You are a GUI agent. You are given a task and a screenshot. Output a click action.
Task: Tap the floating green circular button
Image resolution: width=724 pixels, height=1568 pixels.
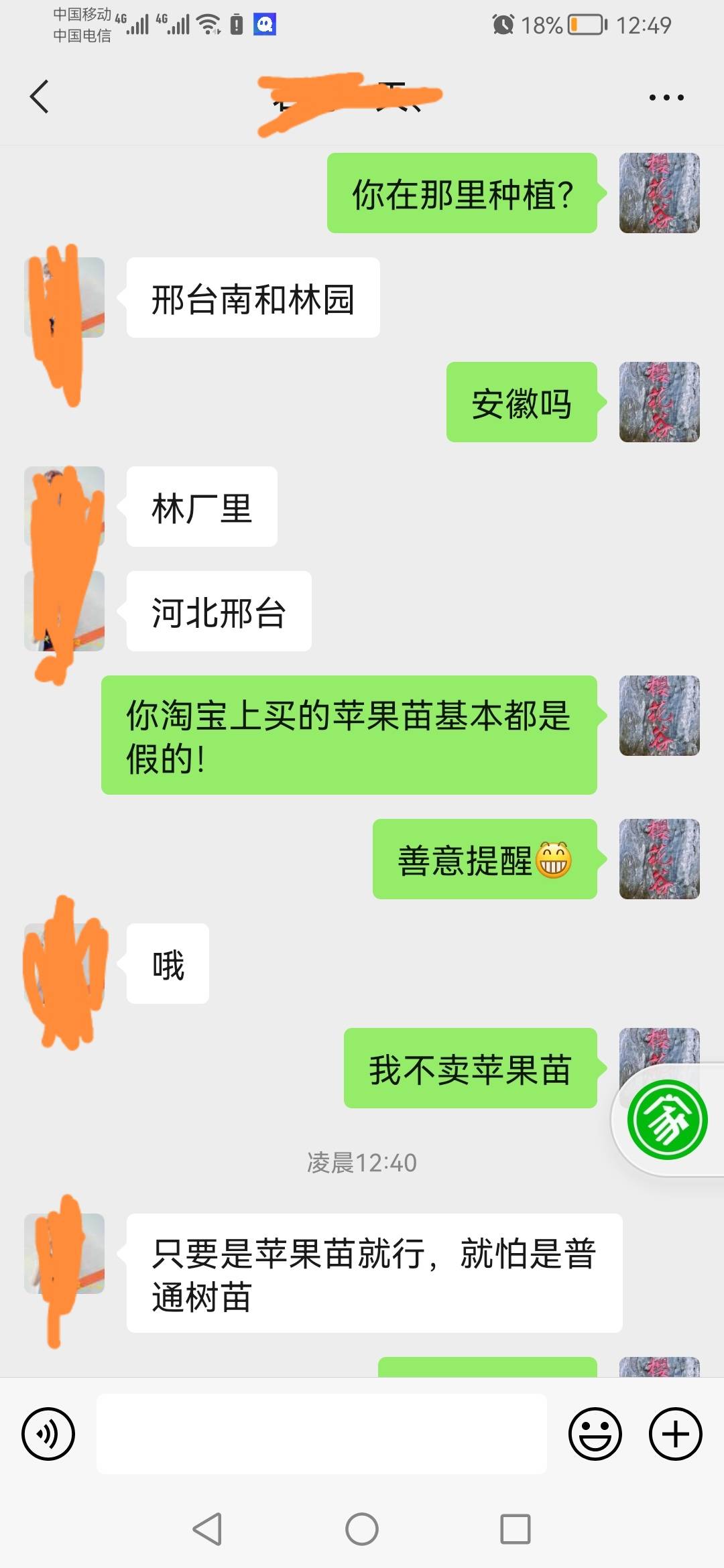click(x=668, y=1120)
